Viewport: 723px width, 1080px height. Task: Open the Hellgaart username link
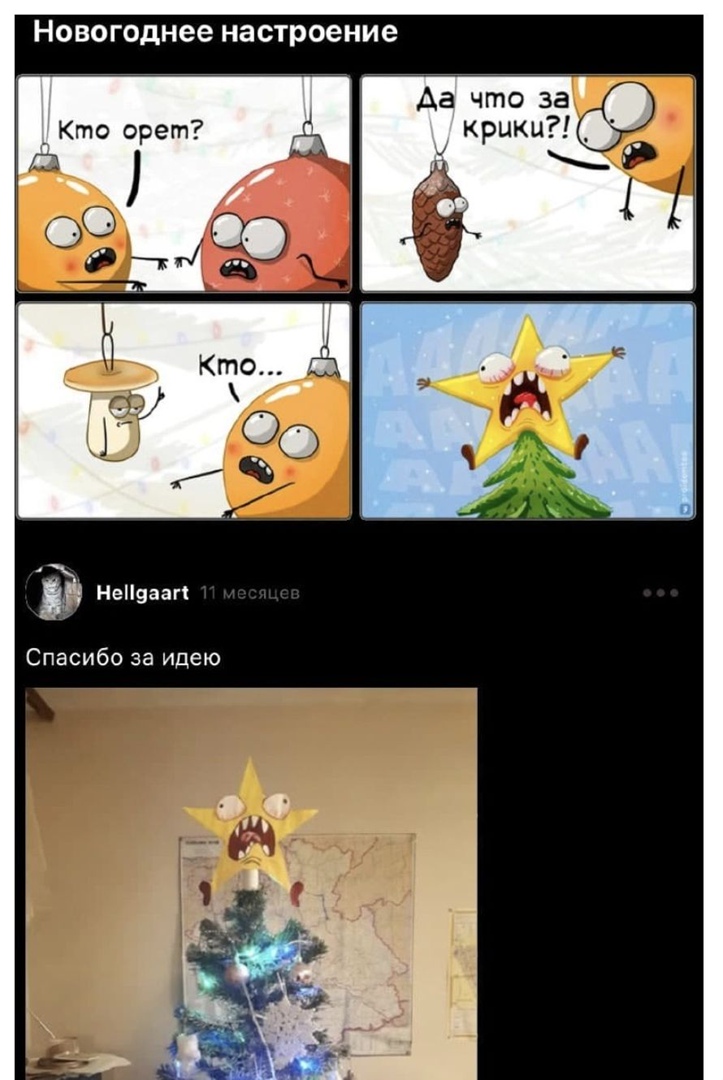142,593
